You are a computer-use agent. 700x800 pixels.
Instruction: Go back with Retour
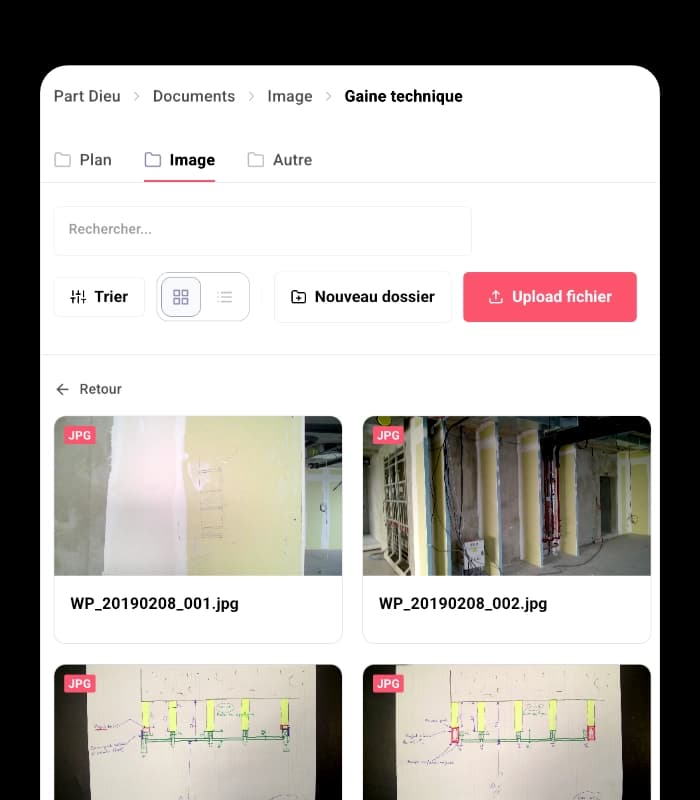pos(89,389)
